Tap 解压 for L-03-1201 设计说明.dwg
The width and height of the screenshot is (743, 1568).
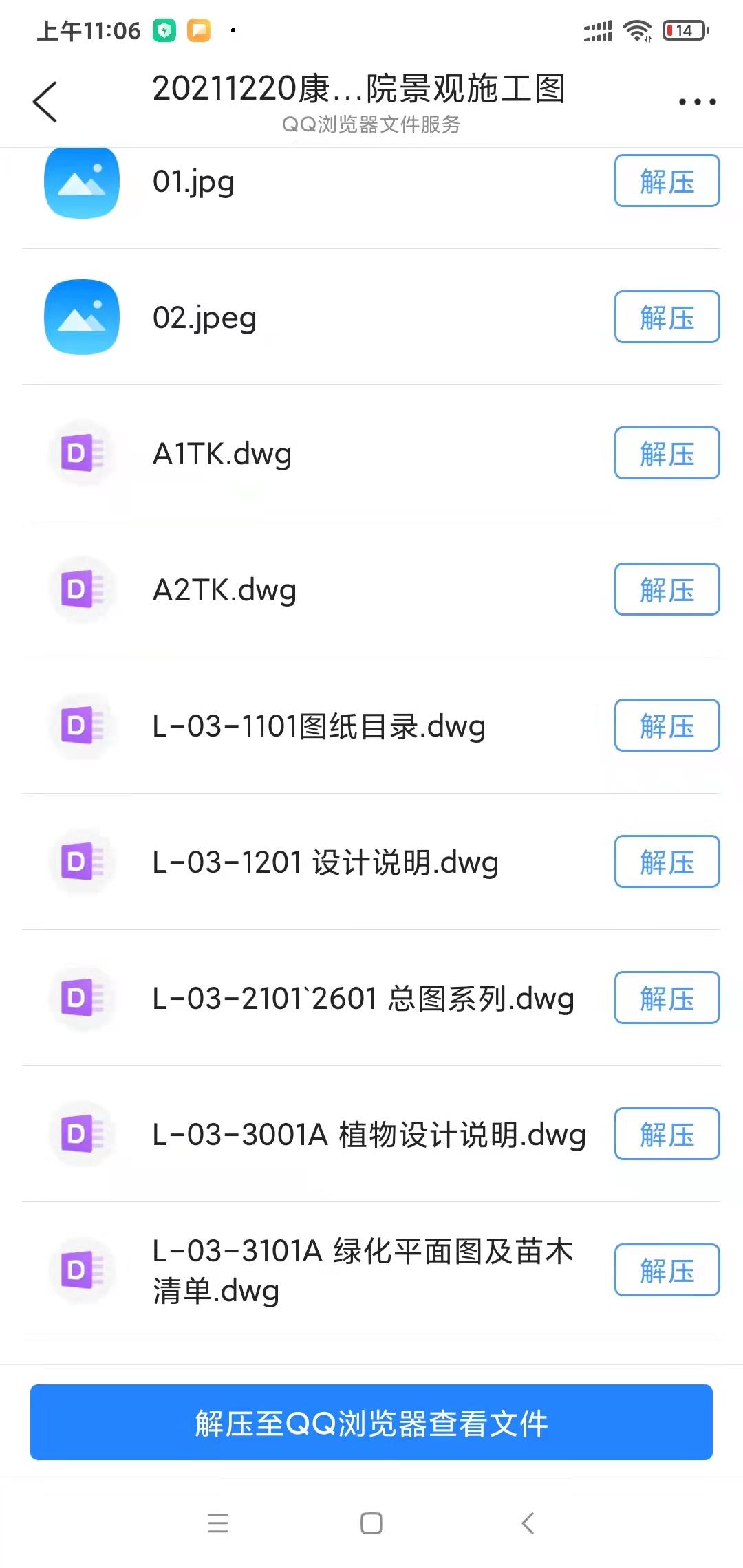tap(666, 862)
